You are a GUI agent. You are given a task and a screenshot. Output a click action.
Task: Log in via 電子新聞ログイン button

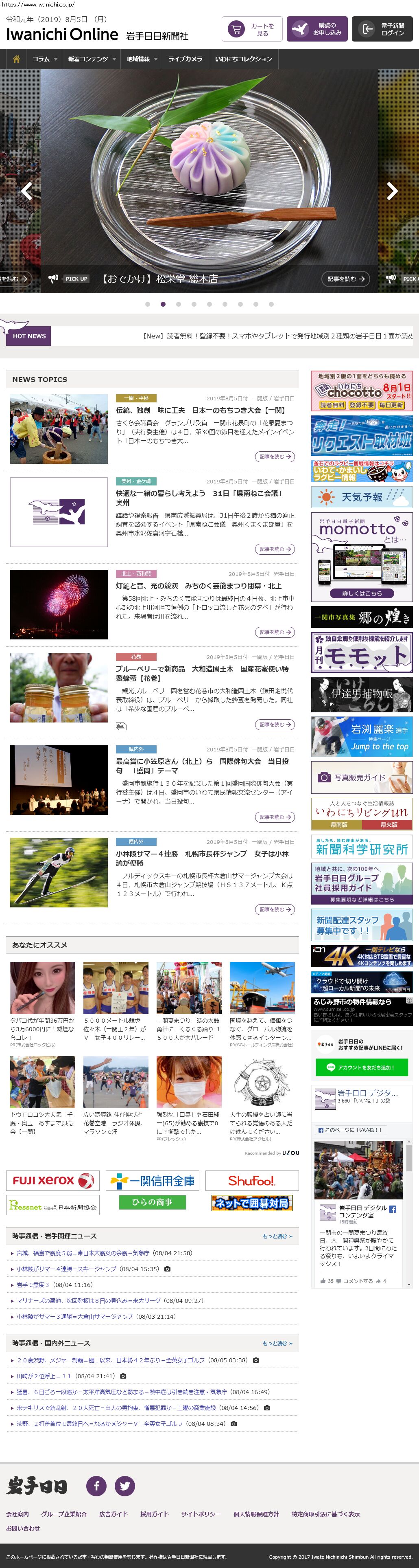[x=382, y=29]
